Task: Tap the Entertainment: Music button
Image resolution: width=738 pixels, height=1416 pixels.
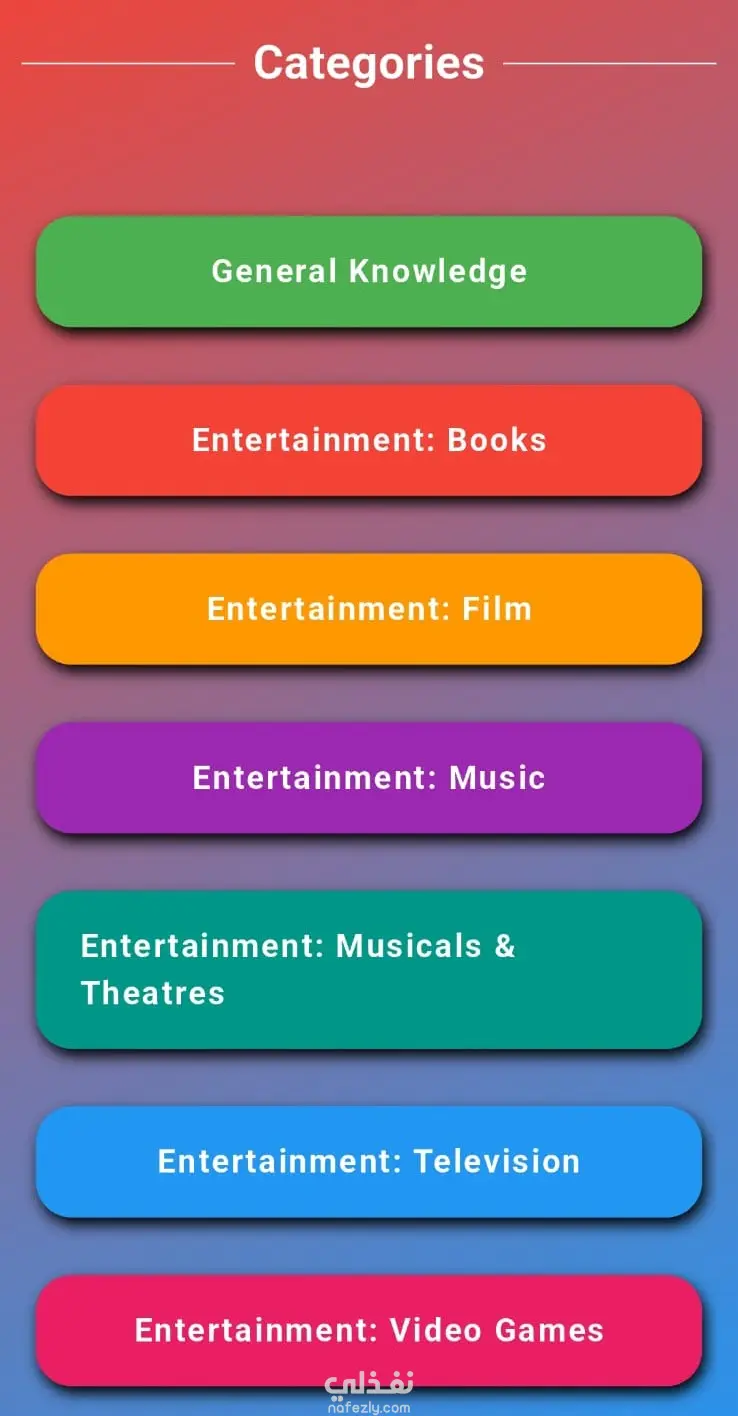Action: (x=369, y=778)
